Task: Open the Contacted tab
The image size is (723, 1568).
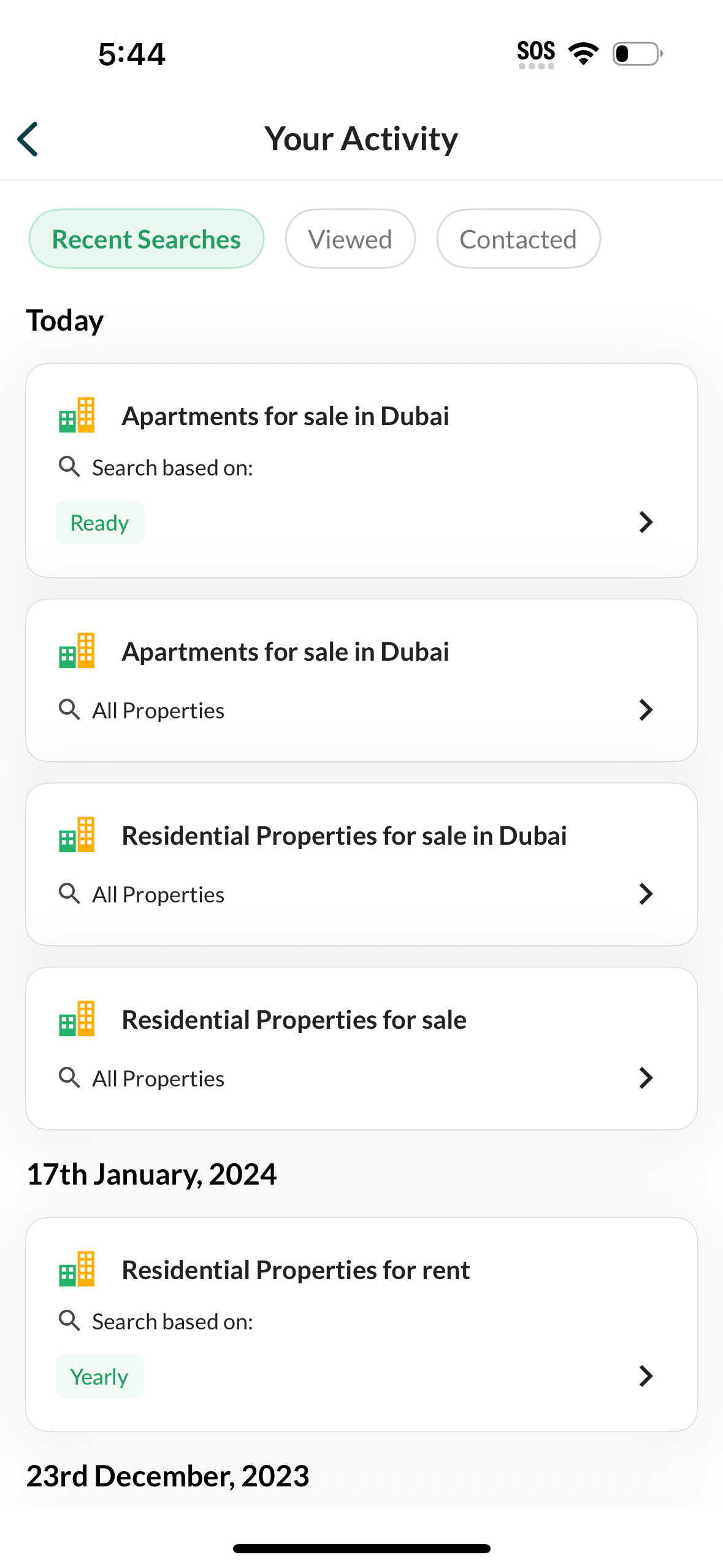Action: point(518,239)
